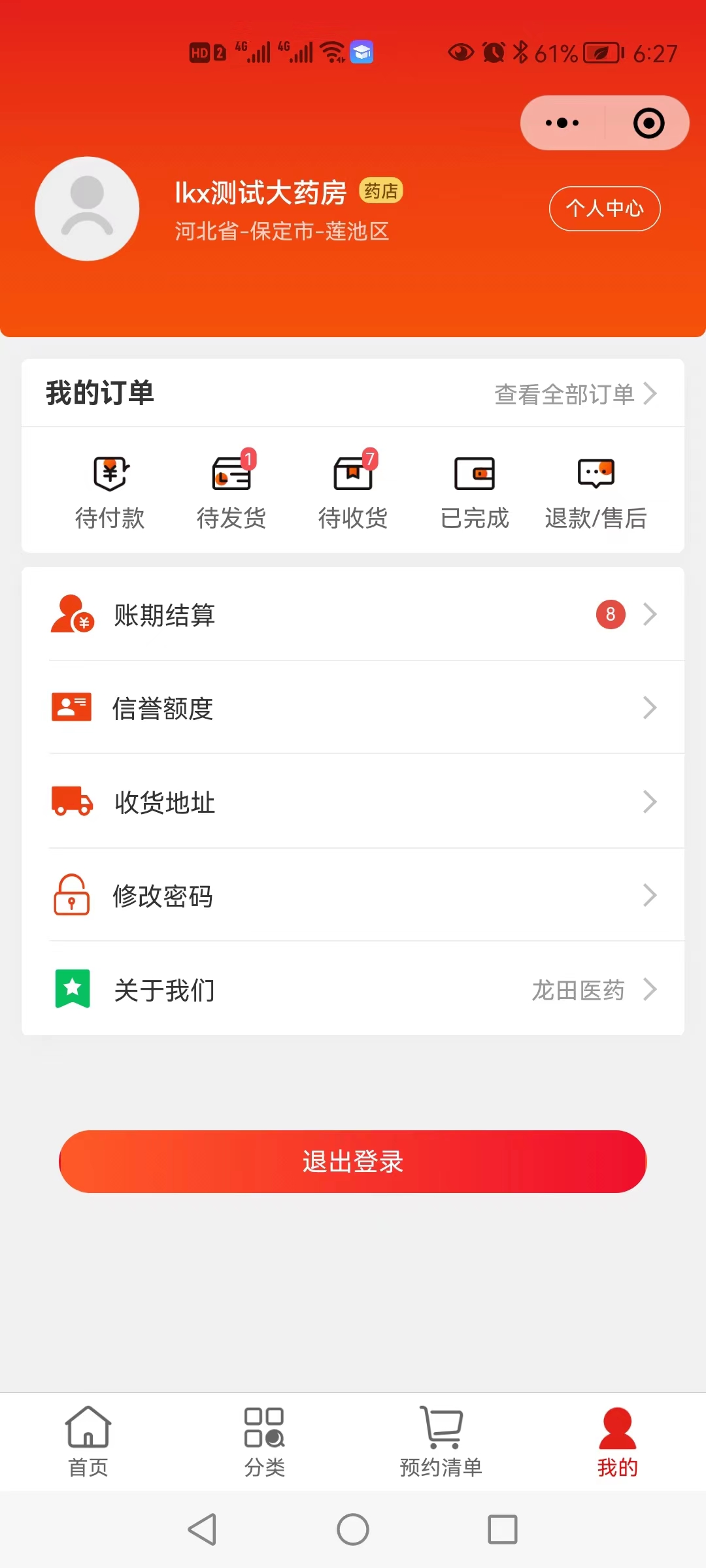The image size is (706, 1568).
Task: Manage 收货地址 shipping addresses
Action: [x=353, y=802]
